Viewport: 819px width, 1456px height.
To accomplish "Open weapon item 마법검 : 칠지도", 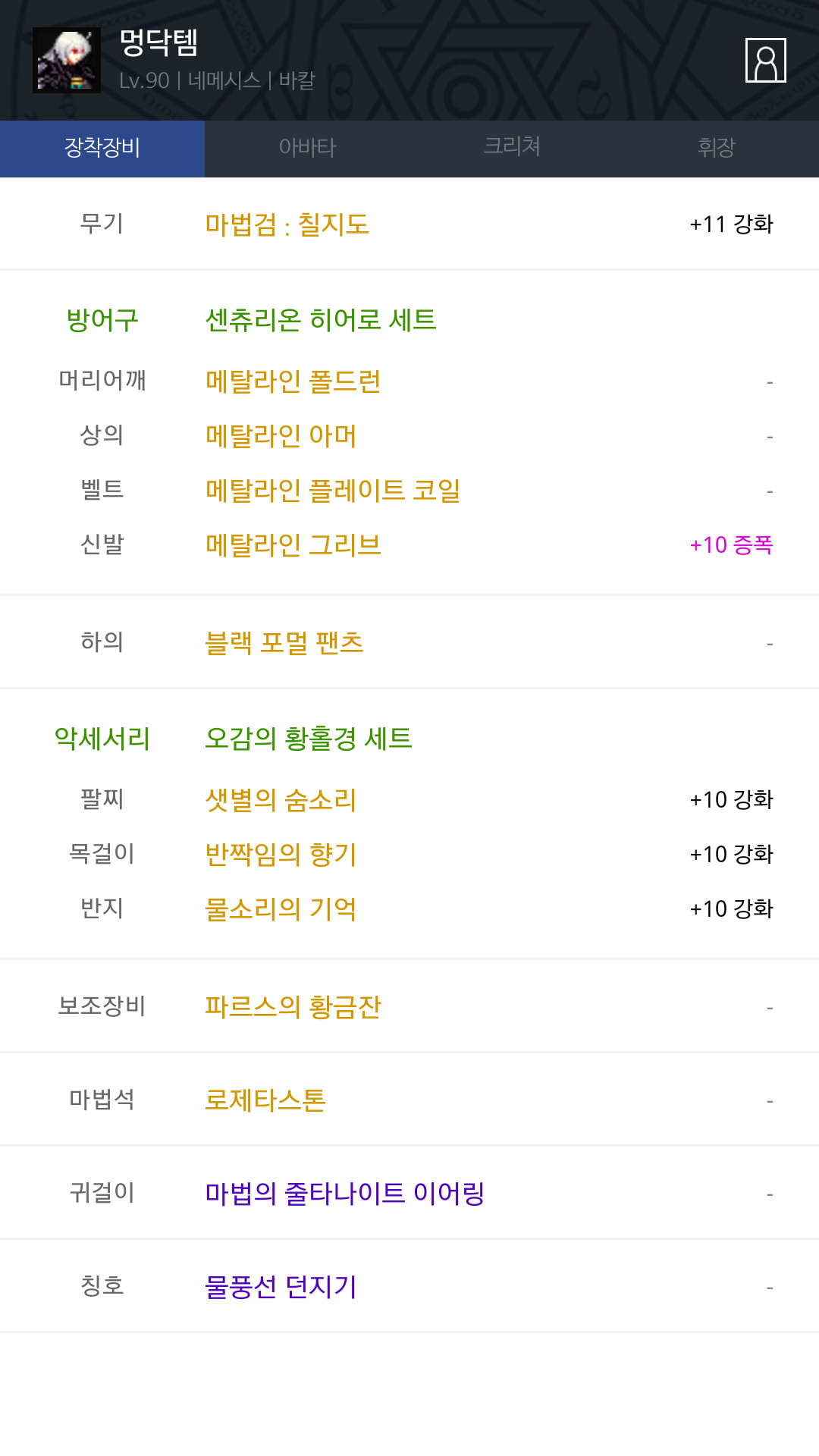I will pyautogui.click(x=287, y=224).
